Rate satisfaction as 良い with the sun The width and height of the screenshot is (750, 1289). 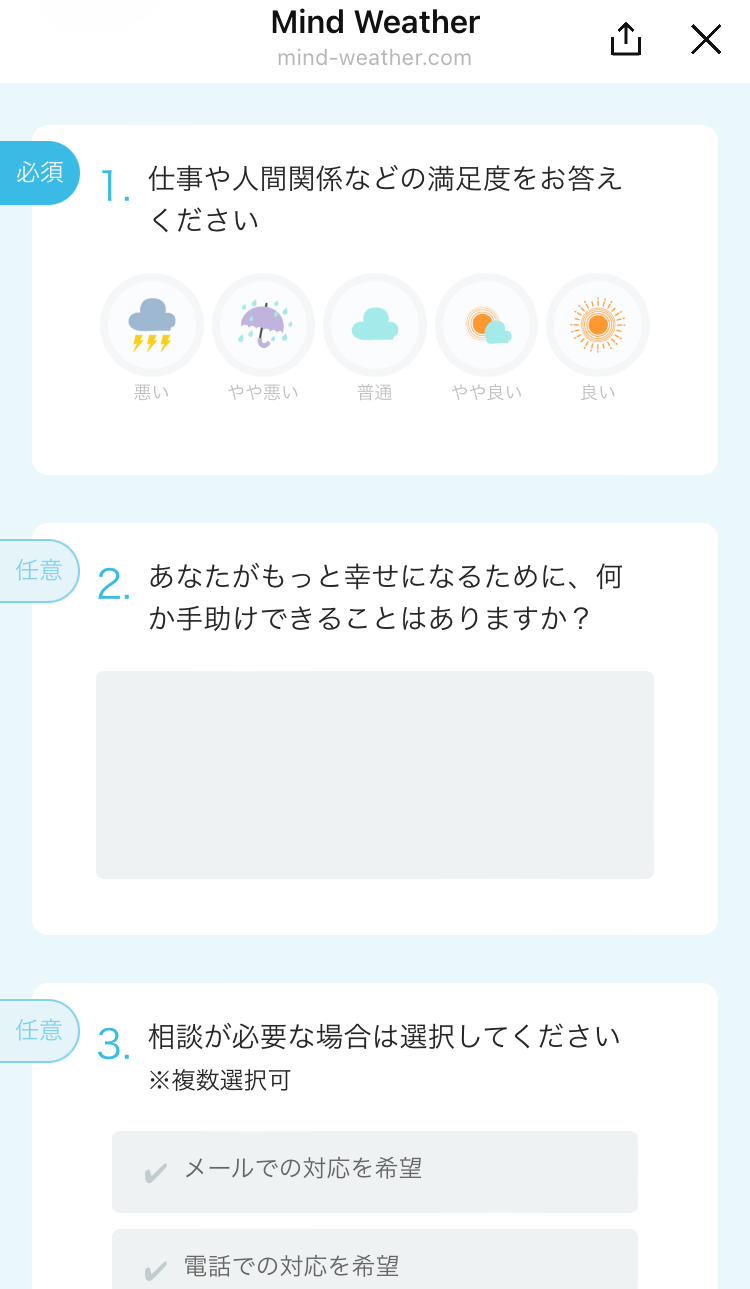(x=598, y=325)
